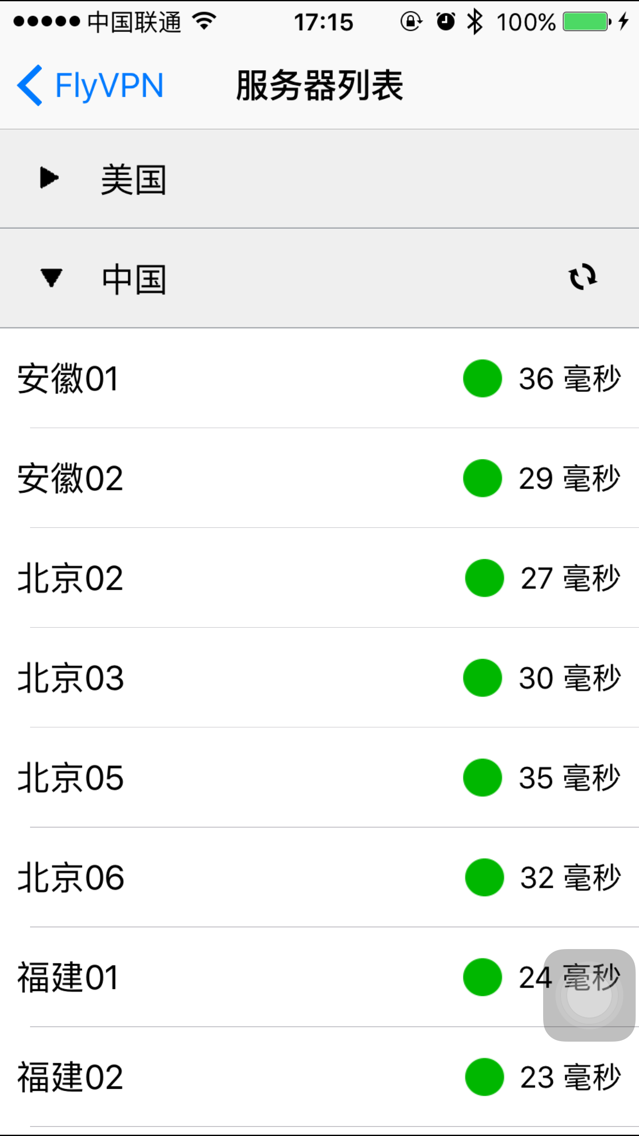Select the 北京06 server
This screenshot has width=639, height=1136.
[x=320, y=878]
